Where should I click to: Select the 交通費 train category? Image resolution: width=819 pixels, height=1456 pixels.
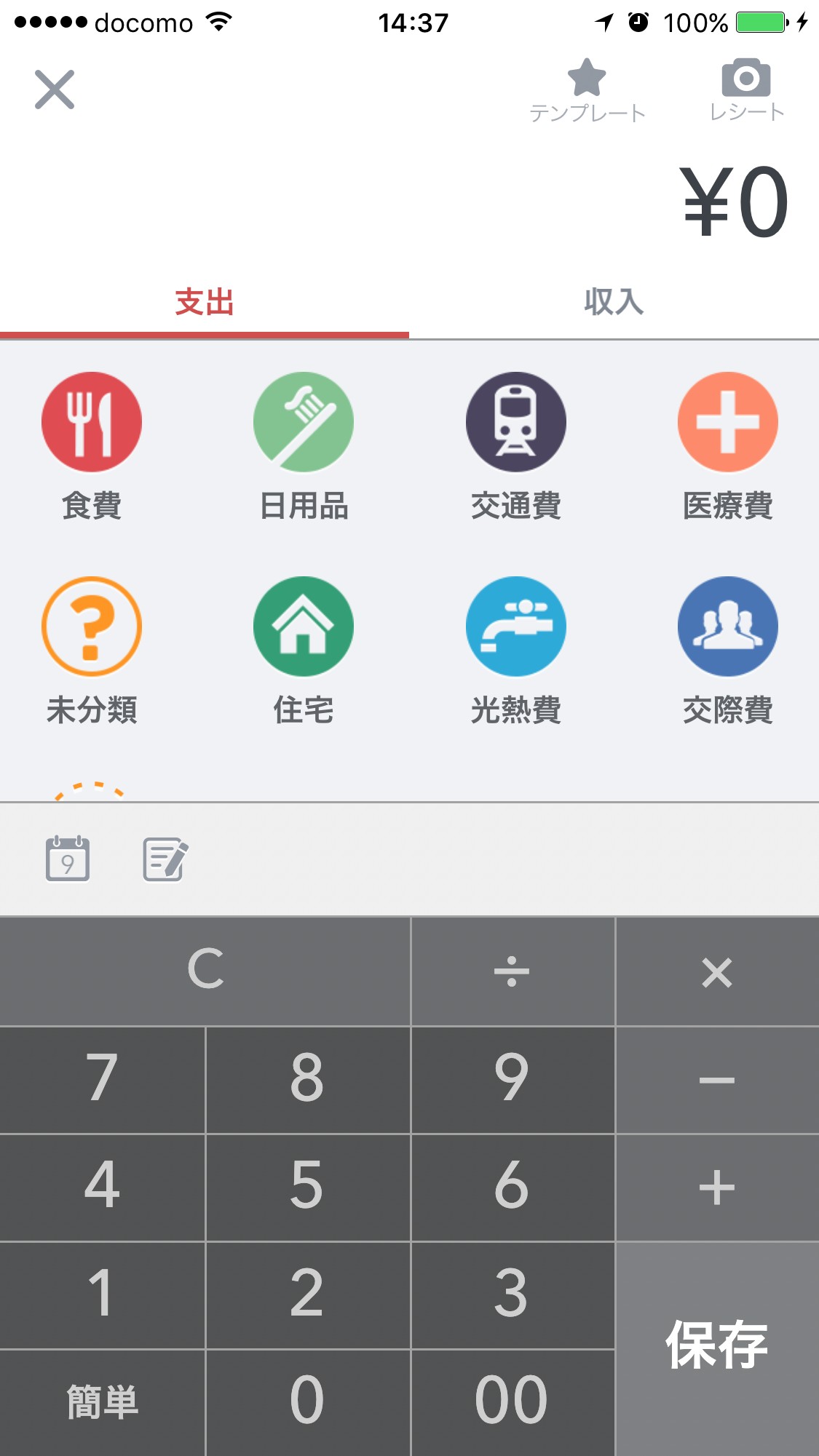point(515,445)
